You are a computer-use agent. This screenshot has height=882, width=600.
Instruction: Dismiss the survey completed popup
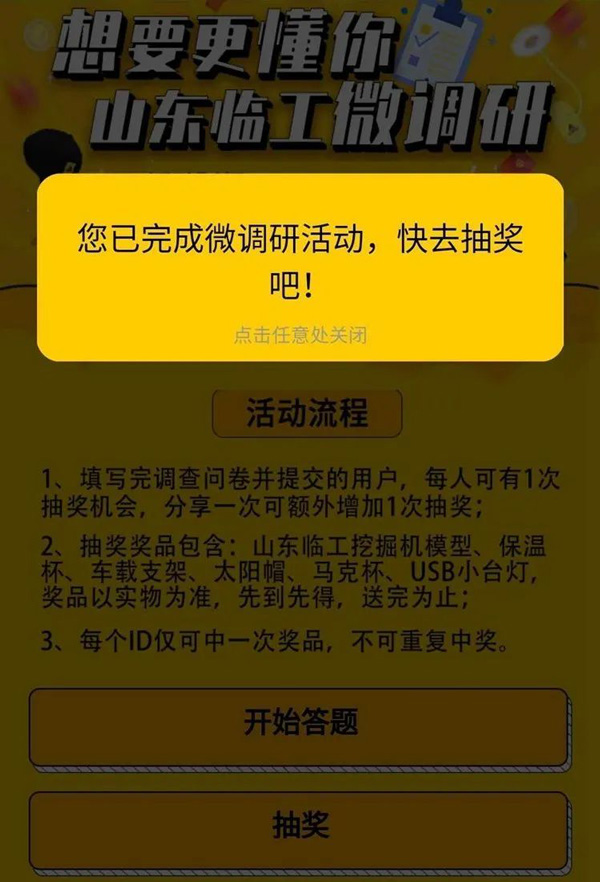(x=300, y=335)
